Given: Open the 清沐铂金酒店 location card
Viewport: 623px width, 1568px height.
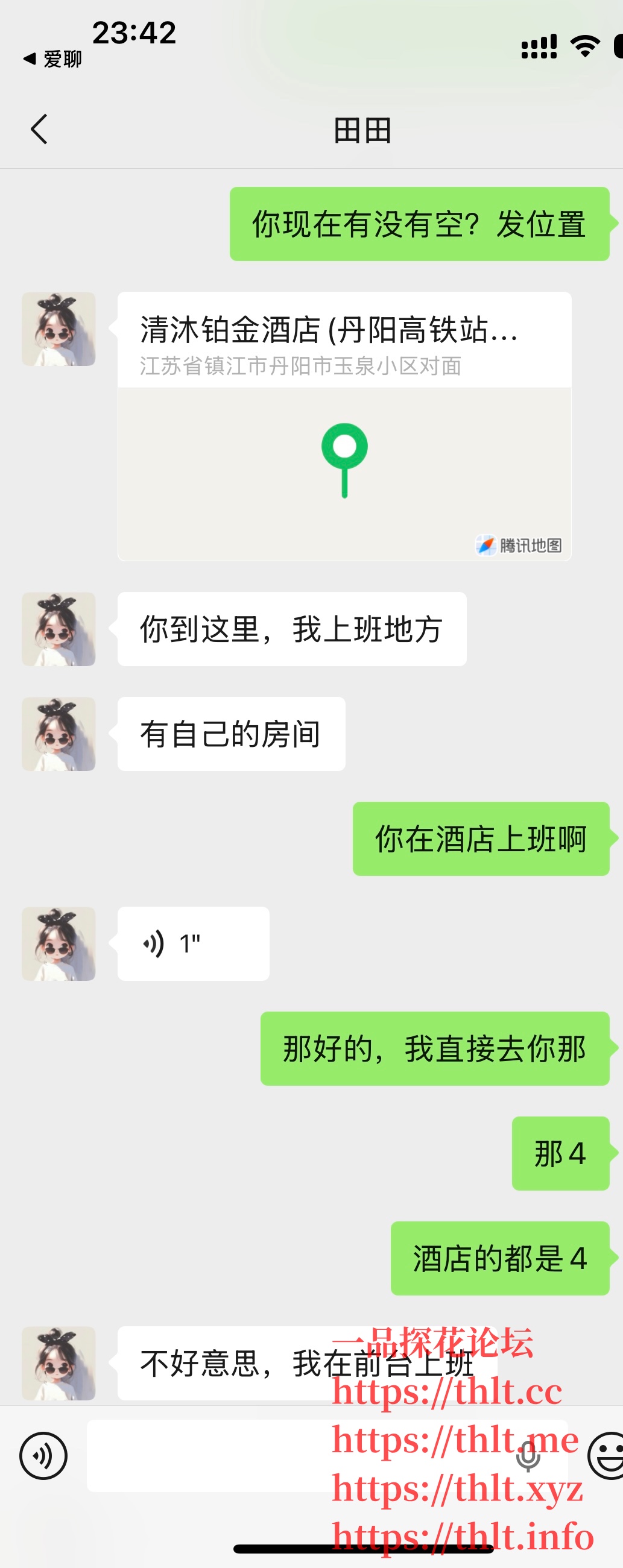Looking at the screenshot, I should pyautogui.click(x=344, y=426).
